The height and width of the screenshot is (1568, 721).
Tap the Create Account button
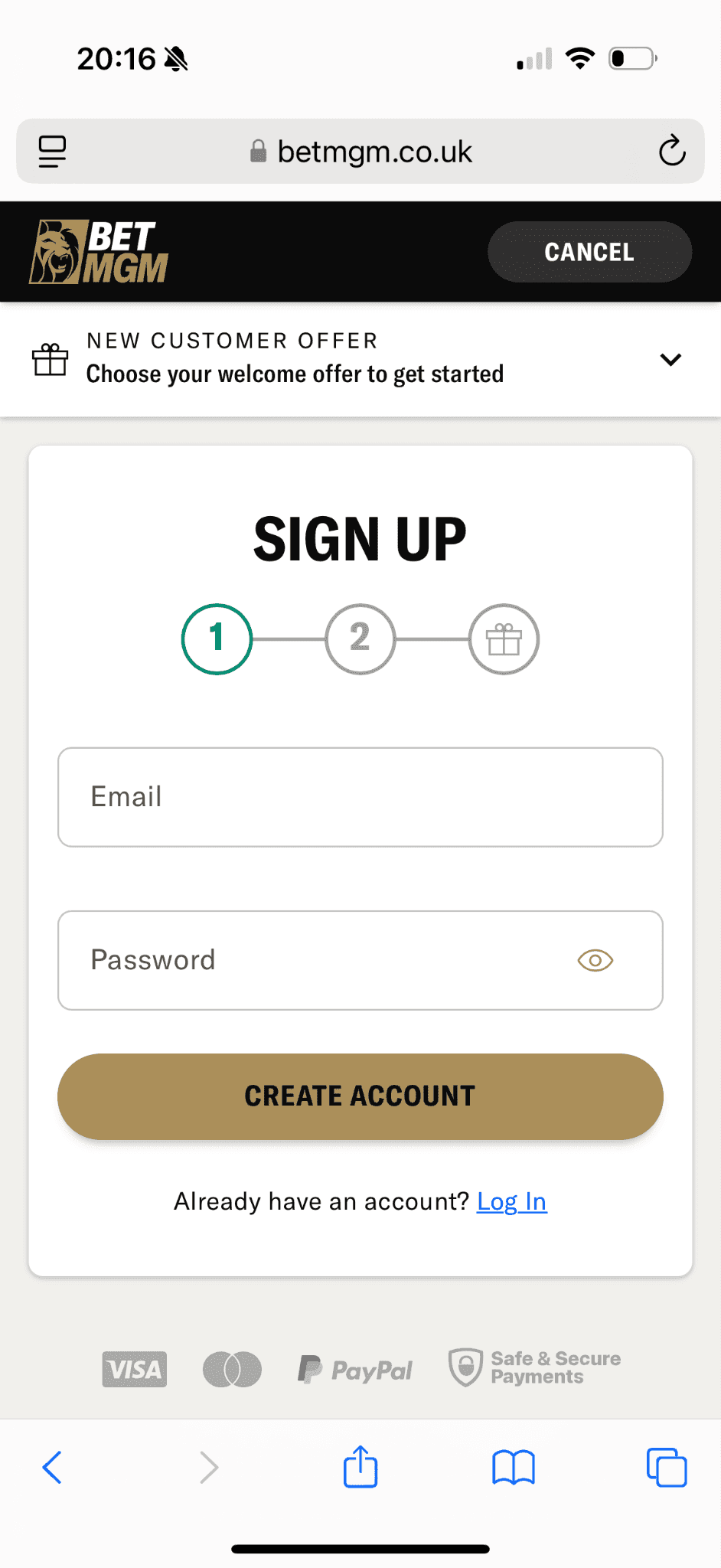360,1096
